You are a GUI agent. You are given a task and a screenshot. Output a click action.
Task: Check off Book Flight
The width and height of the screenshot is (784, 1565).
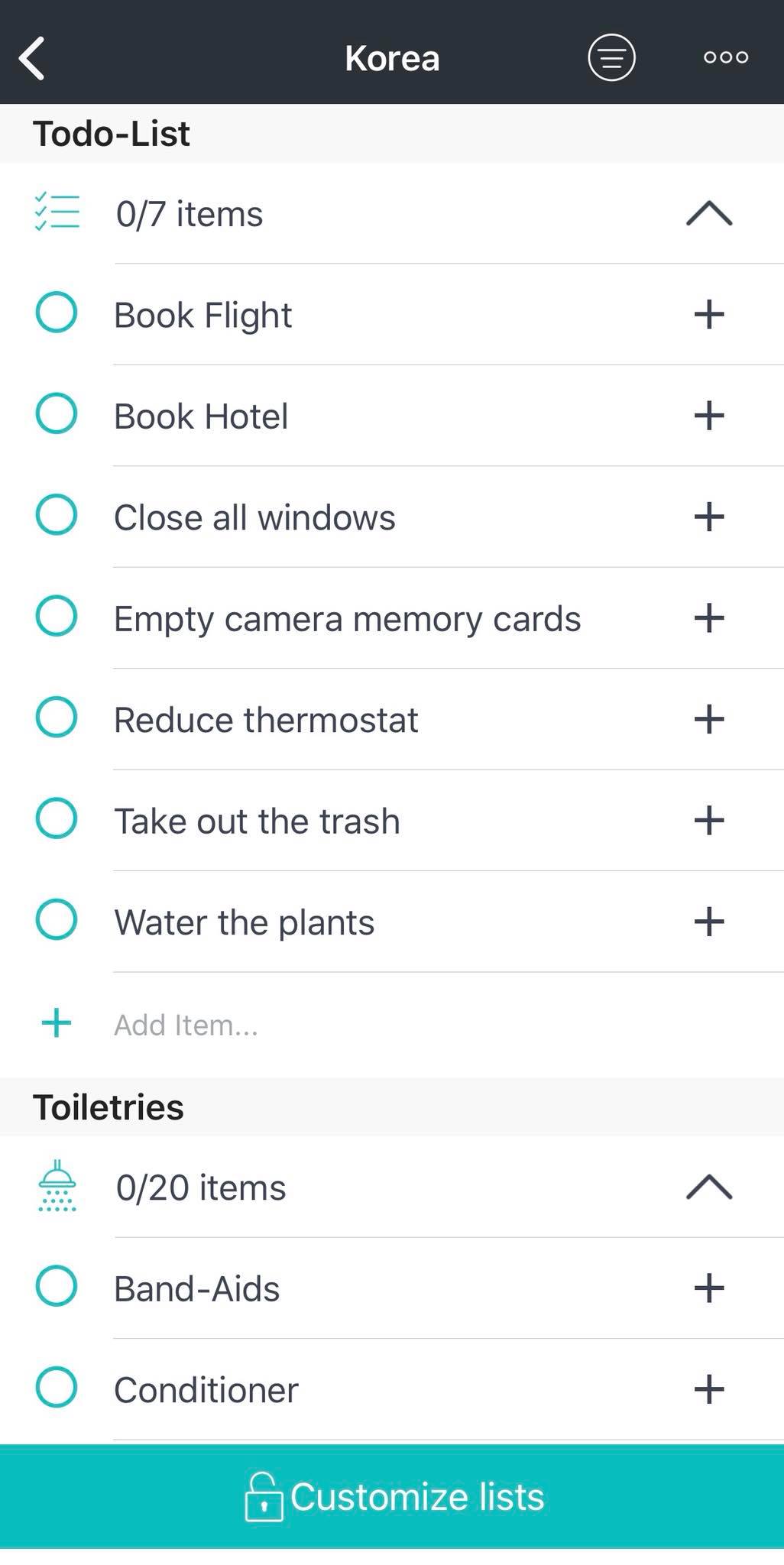pyautogui.click(x=57, y=313)
